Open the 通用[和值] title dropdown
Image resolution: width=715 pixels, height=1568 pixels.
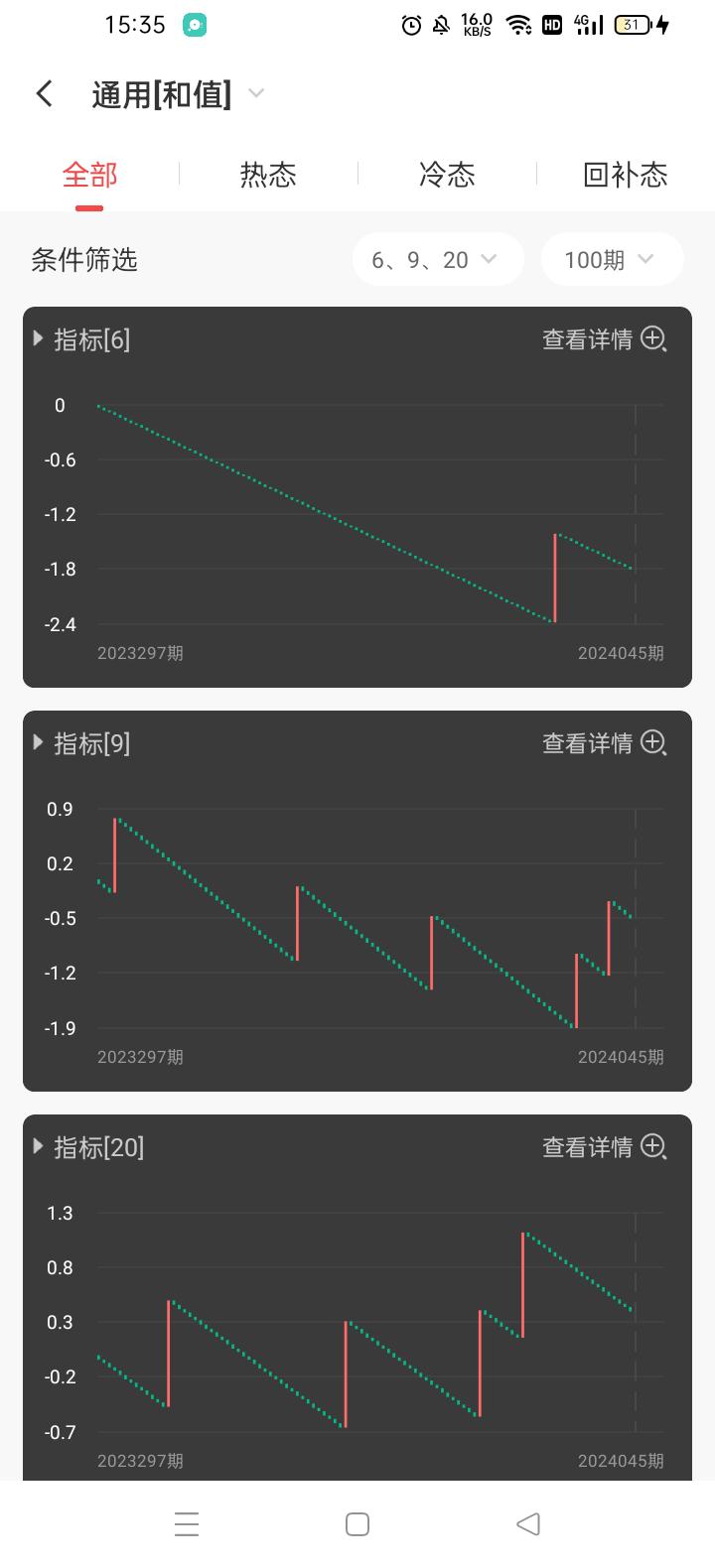pyautogui.click(x=179, y=94)
